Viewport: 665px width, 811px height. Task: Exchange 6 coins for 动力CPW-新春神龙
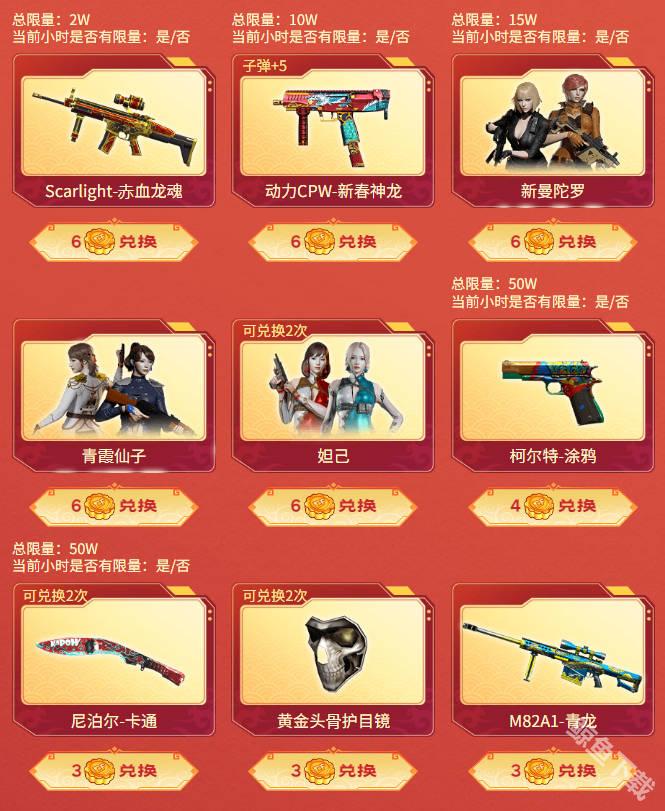tap(333, 242)
